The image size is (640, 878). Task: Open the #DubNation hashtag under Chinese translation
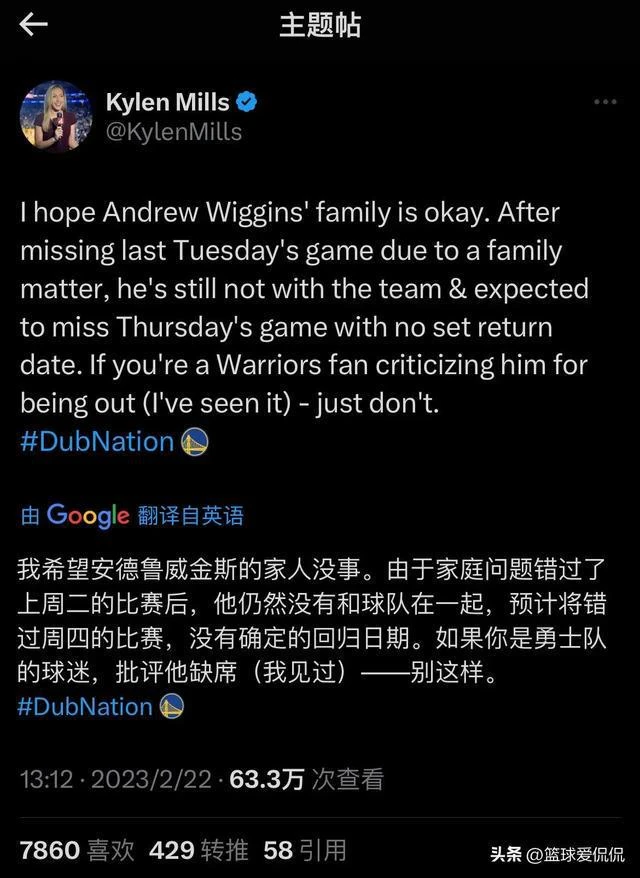(85, 706)
